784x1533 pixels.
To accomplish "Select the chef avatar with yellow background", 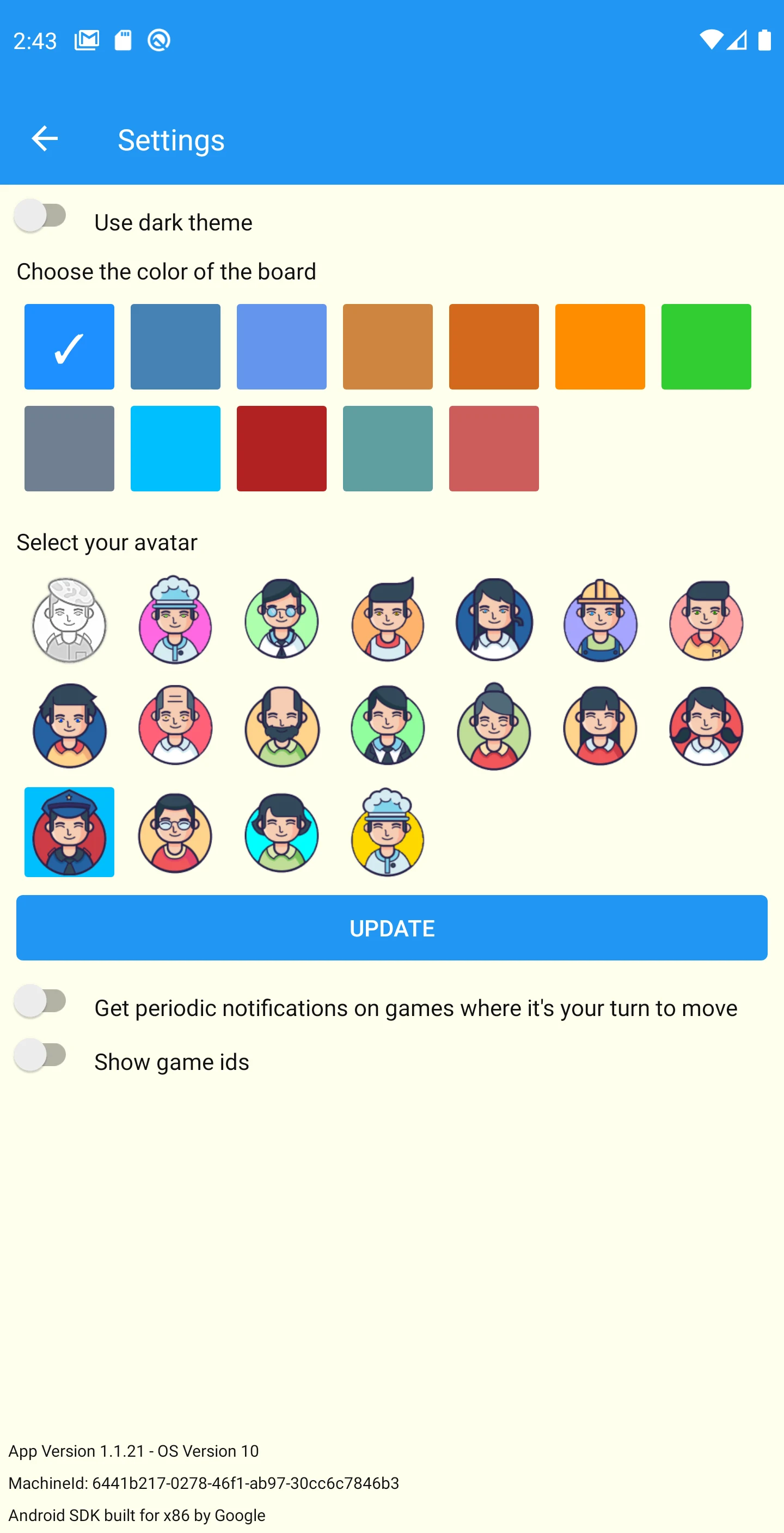I will pyautogui.click(x=388, y=832).
